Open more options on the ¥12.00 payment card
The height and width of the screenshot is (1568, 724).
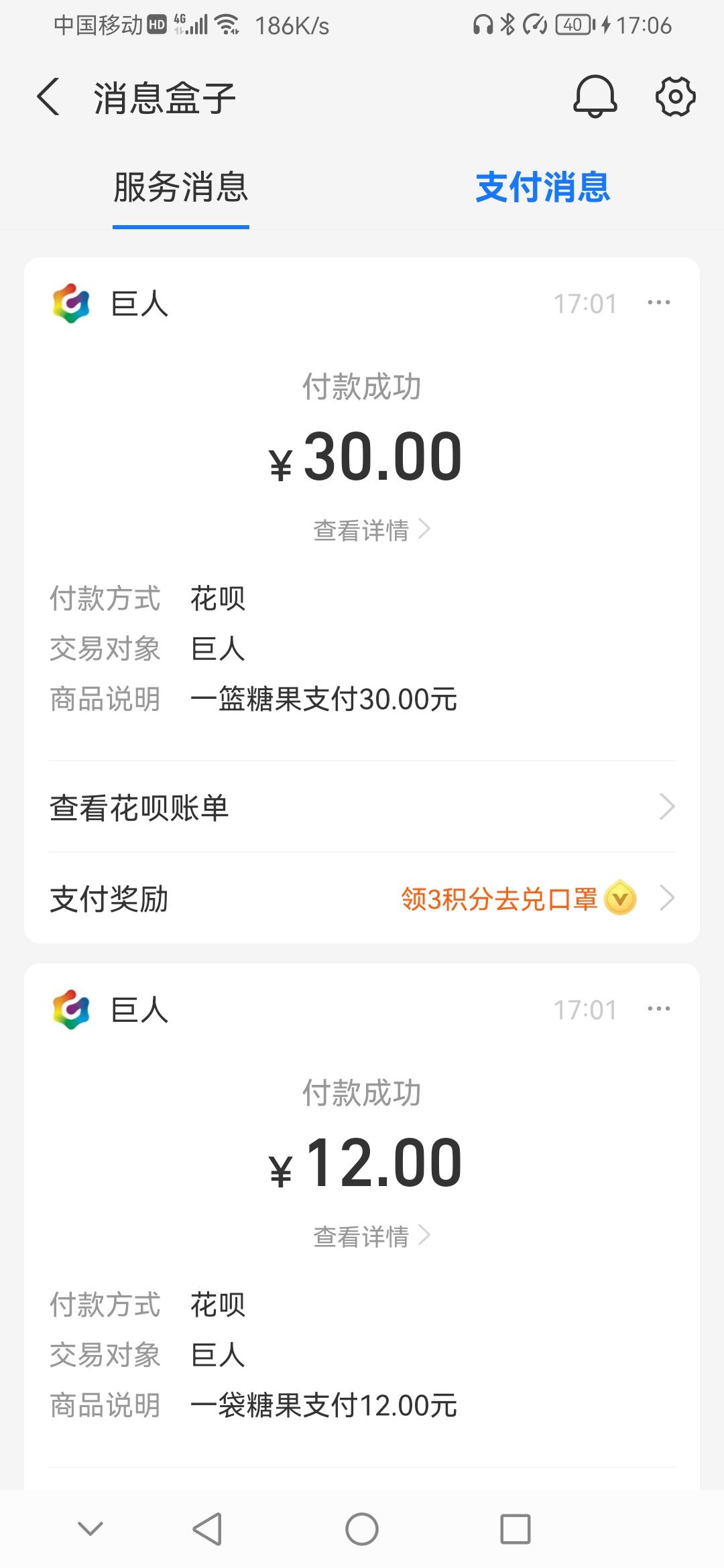click(x=659, y=1009)
